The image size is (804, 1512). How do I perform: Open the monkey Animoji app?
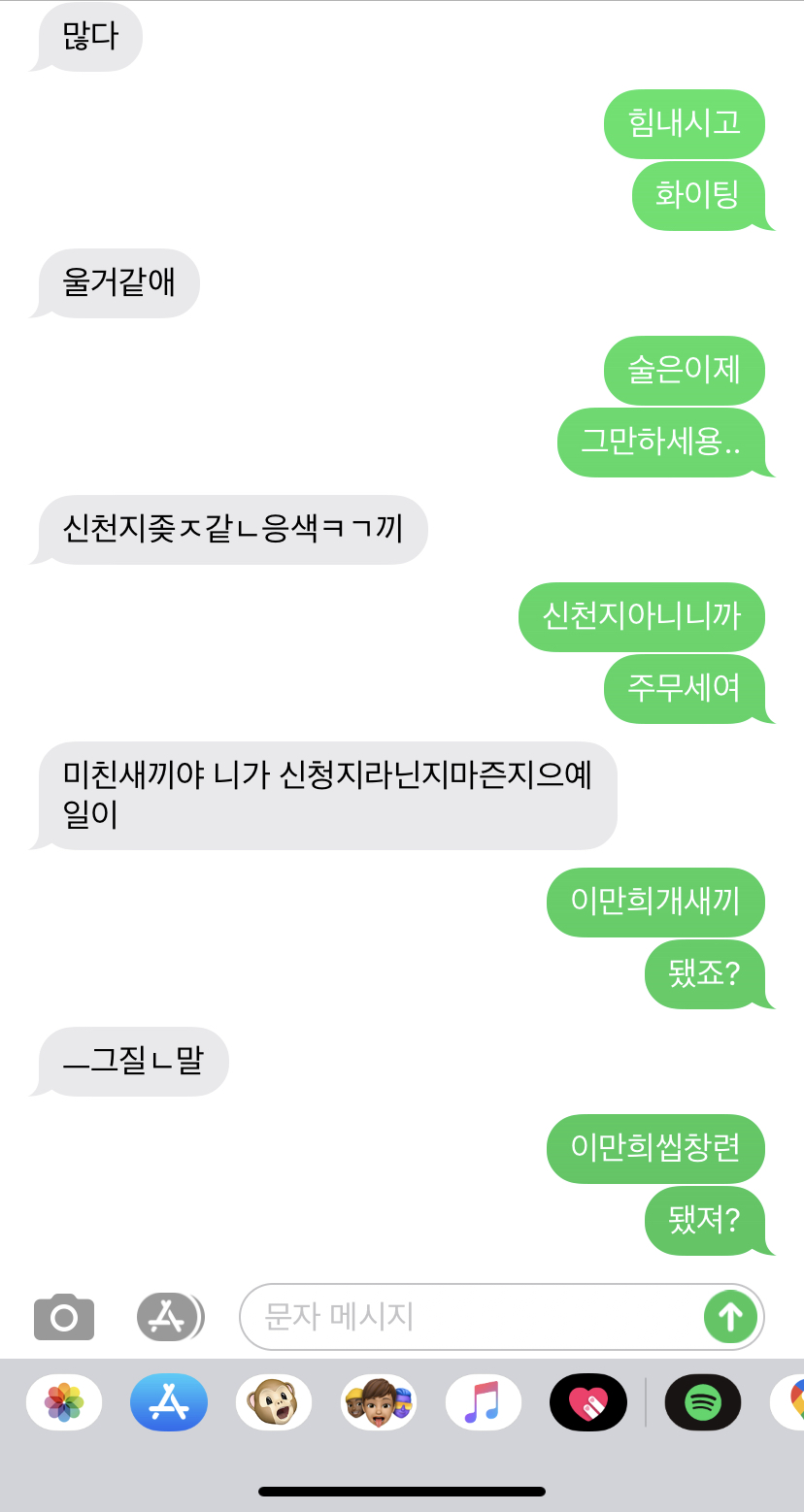click(274, 1402)
